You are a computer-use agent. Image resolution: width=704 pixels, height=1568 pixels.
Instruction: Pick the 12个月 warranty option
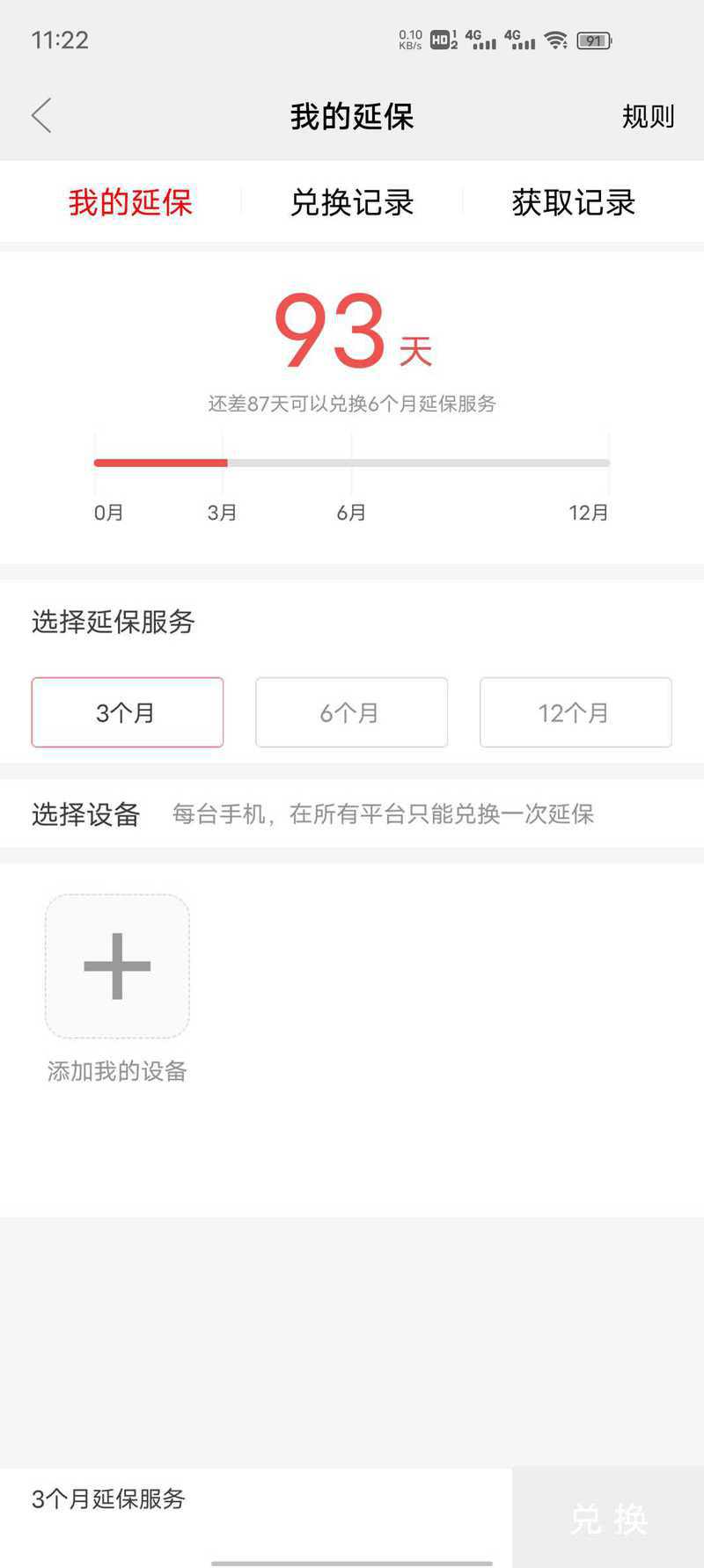[x=576, y=712]
